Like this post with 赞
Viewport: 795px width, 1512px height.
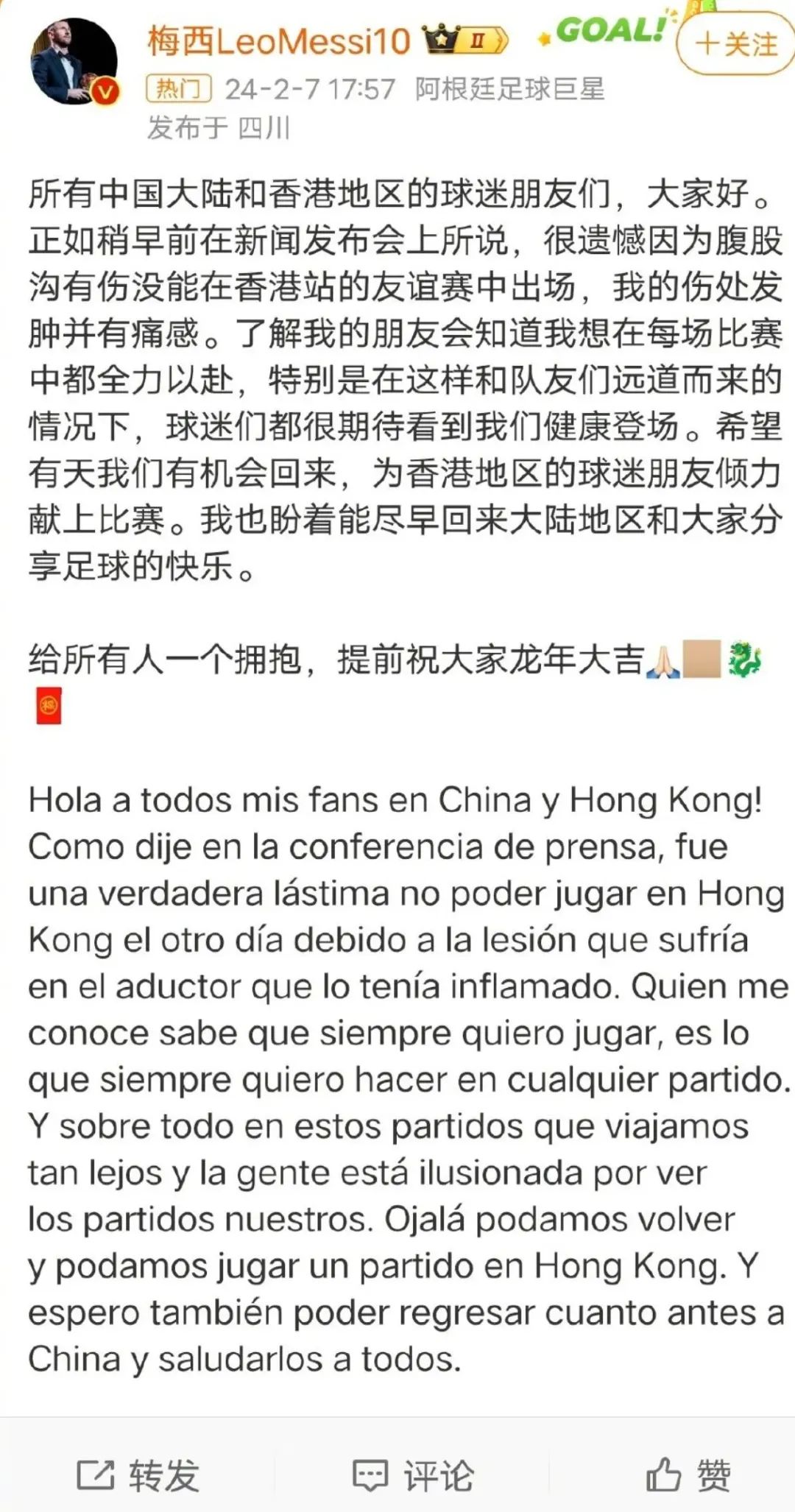click(688, 1475)
